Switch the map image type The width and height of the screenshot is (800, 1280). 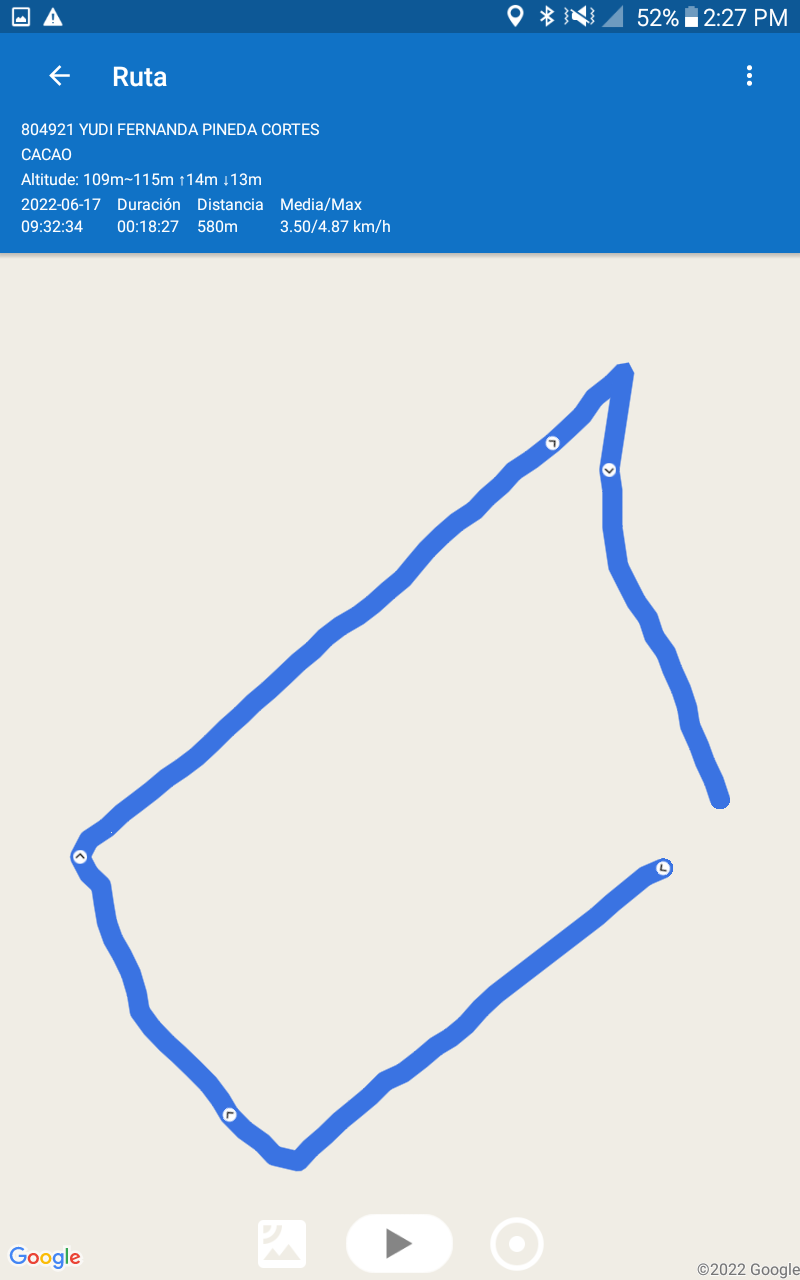(x=282, y=1244)
